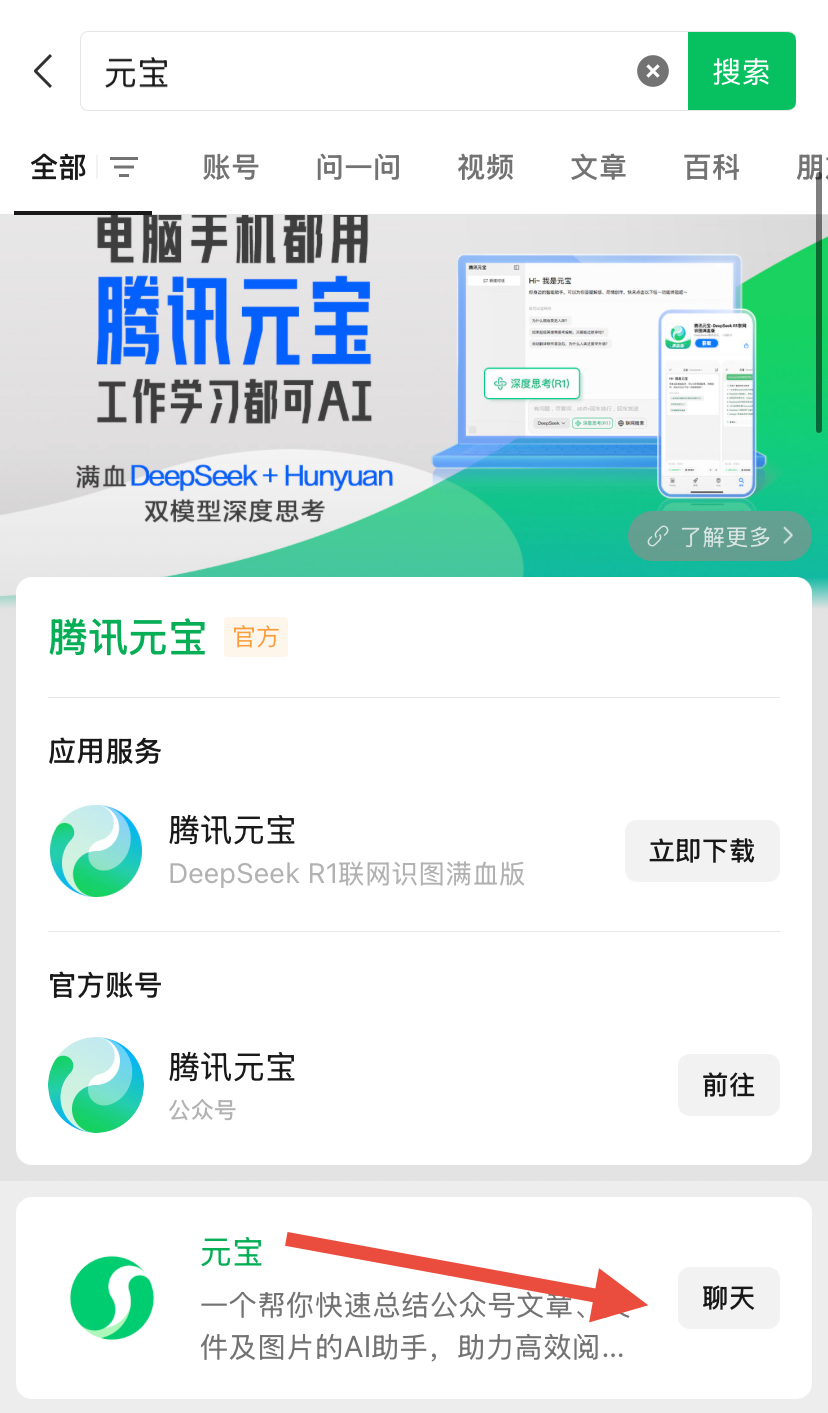Tap the search input containing 元宝
This screenshot has height=1413, width=828.
point(300,70)
